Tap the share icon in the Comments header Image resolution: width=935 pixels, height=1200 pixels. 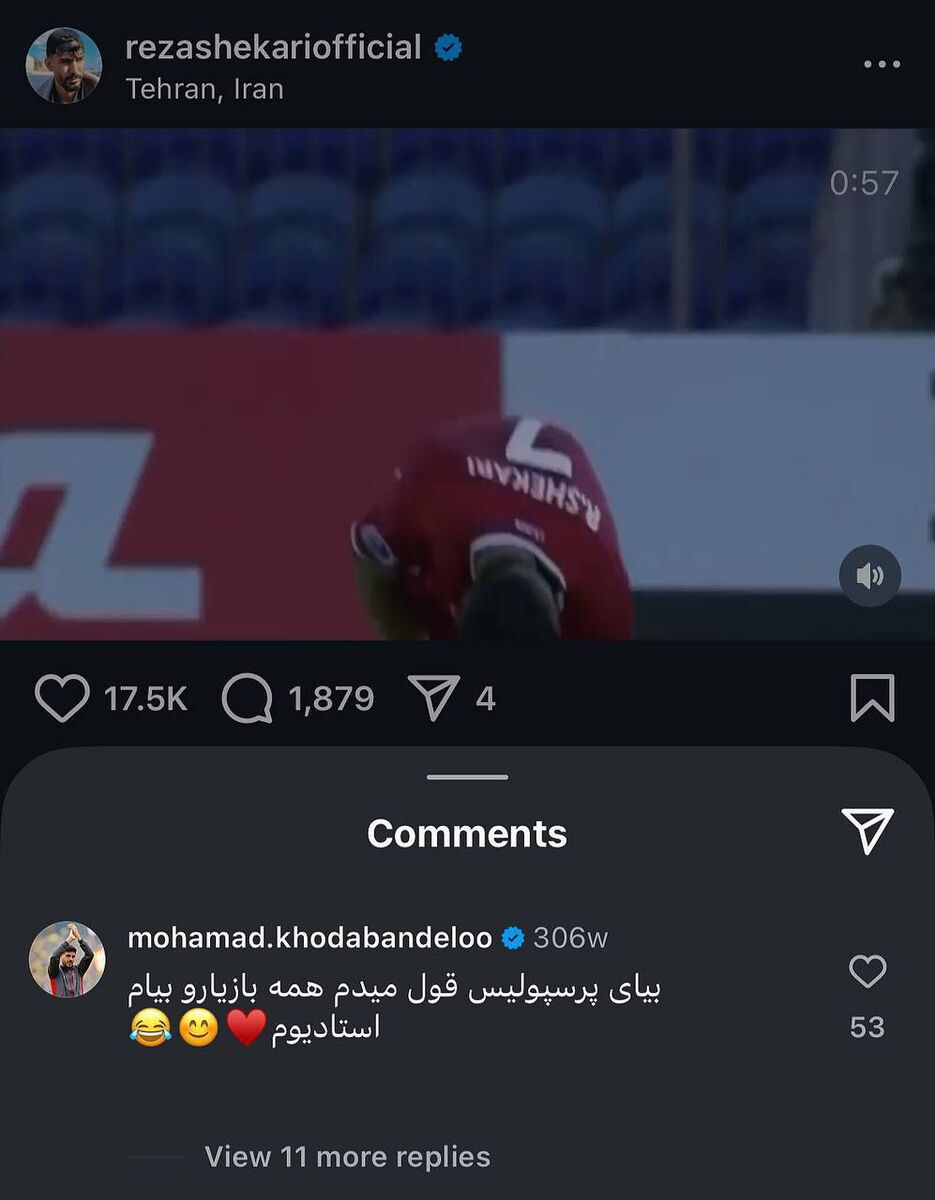pyautogui.click(x=866, y=831)
